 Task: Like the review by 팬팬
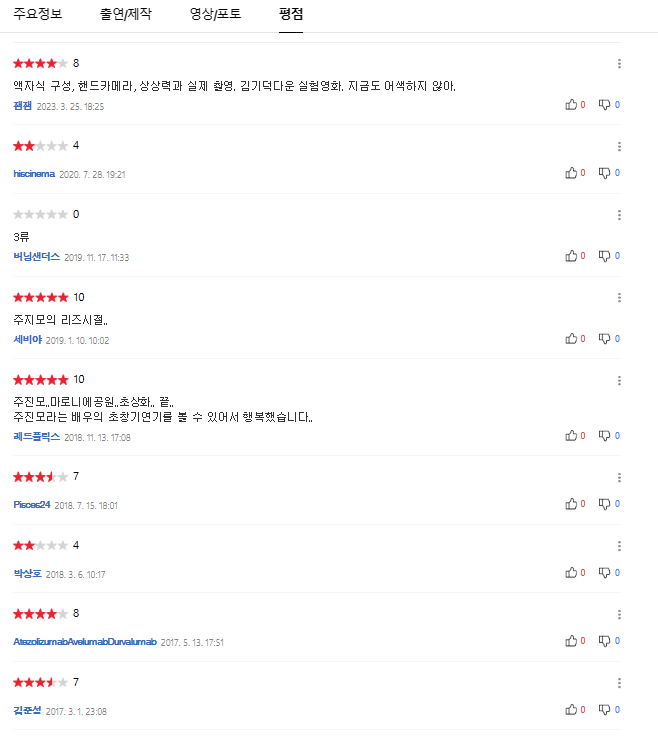click(572, 104)
